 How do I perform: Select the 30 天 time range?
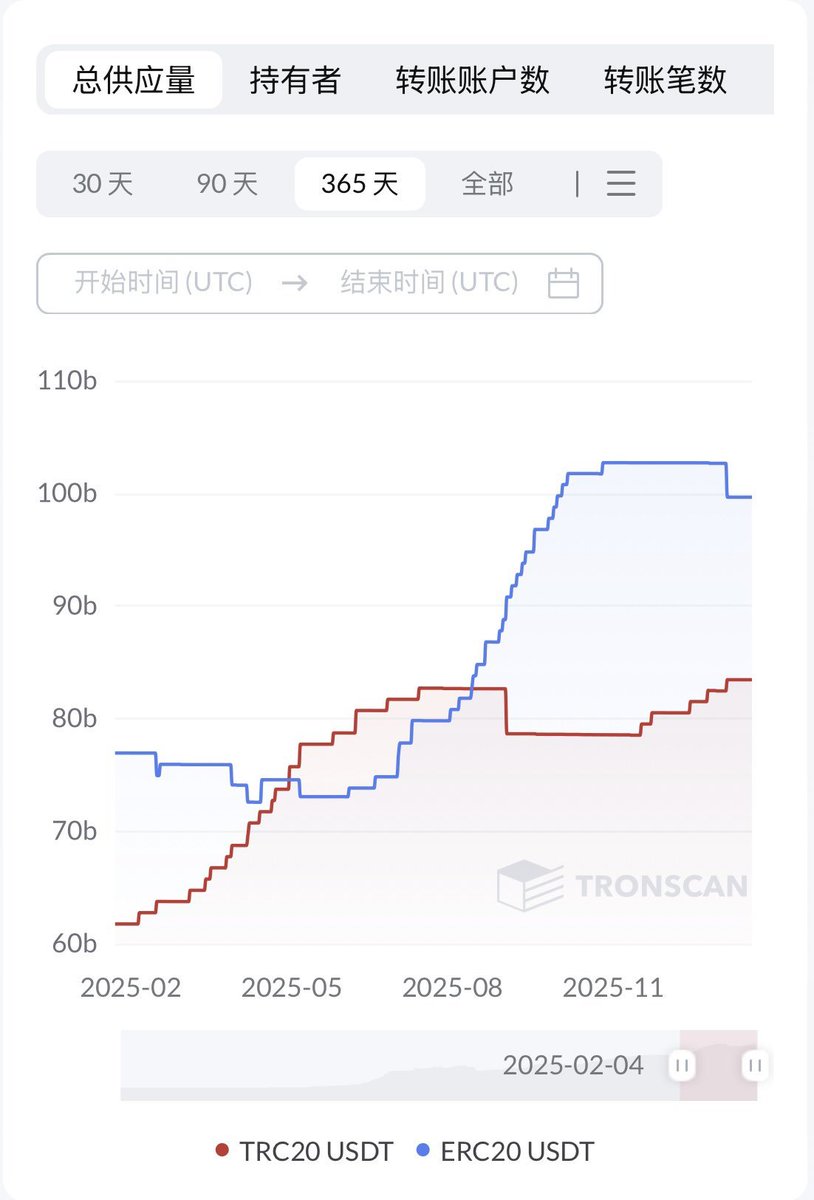click(x=102, y=184)
